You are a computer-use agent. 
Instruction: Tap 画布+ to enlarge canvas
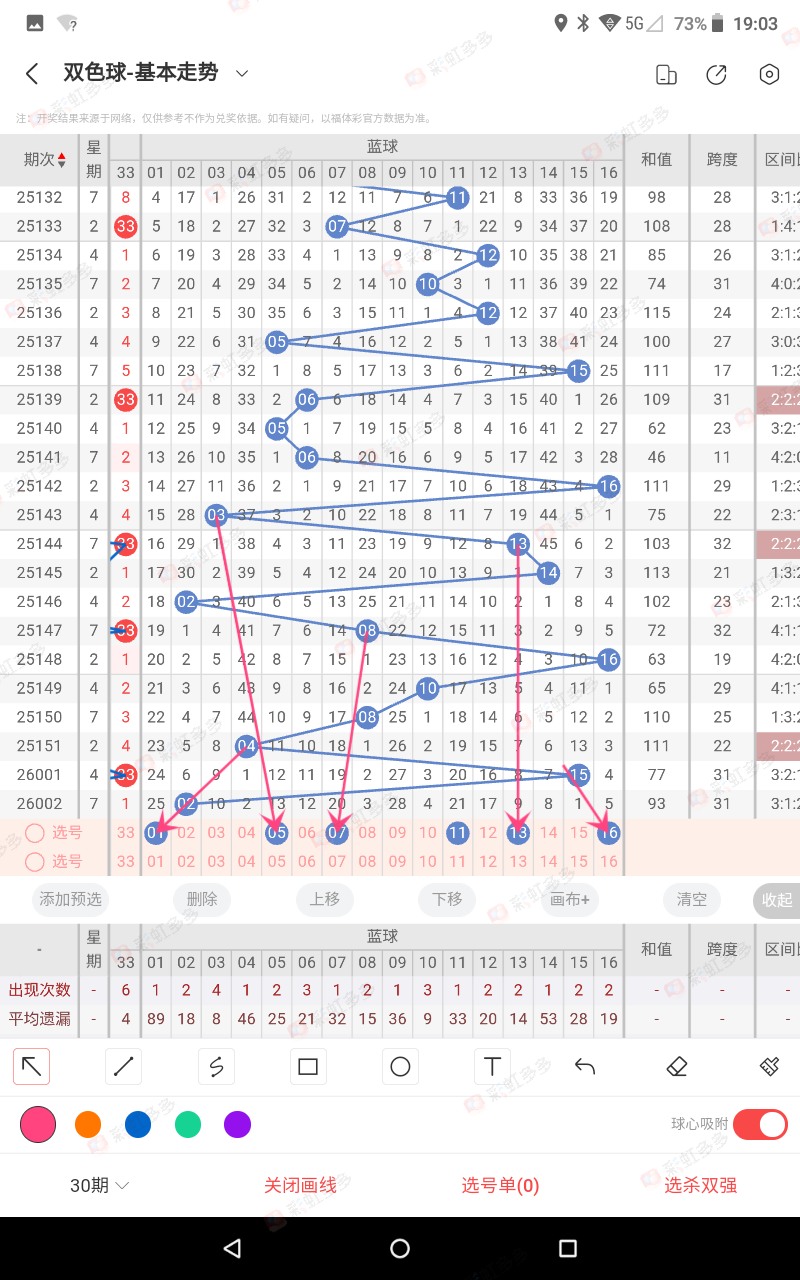tap(570, 899)
